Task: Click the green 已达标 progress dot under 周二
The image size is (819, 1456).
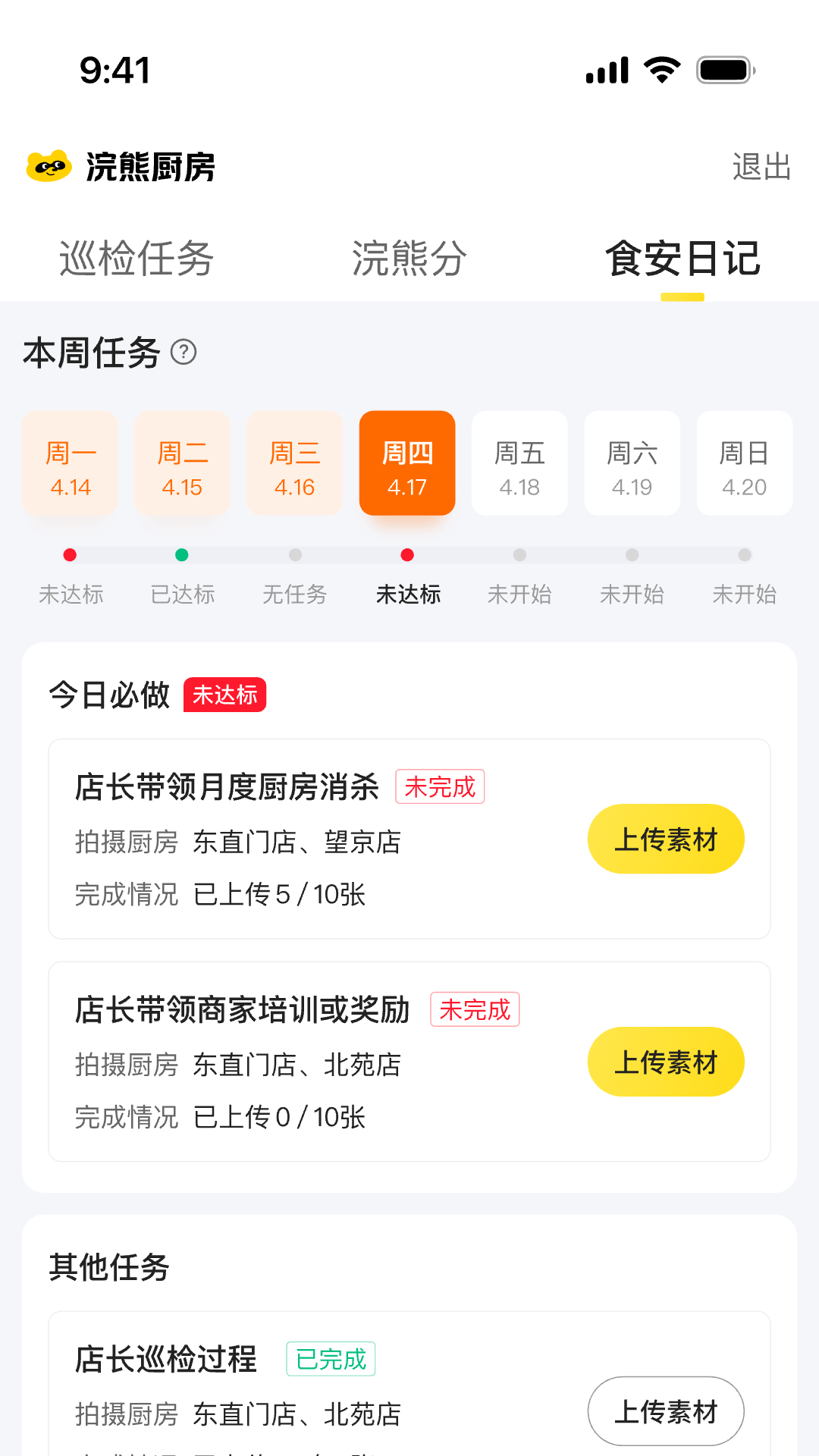Action: pyautogui.click(x=182, y=554)
